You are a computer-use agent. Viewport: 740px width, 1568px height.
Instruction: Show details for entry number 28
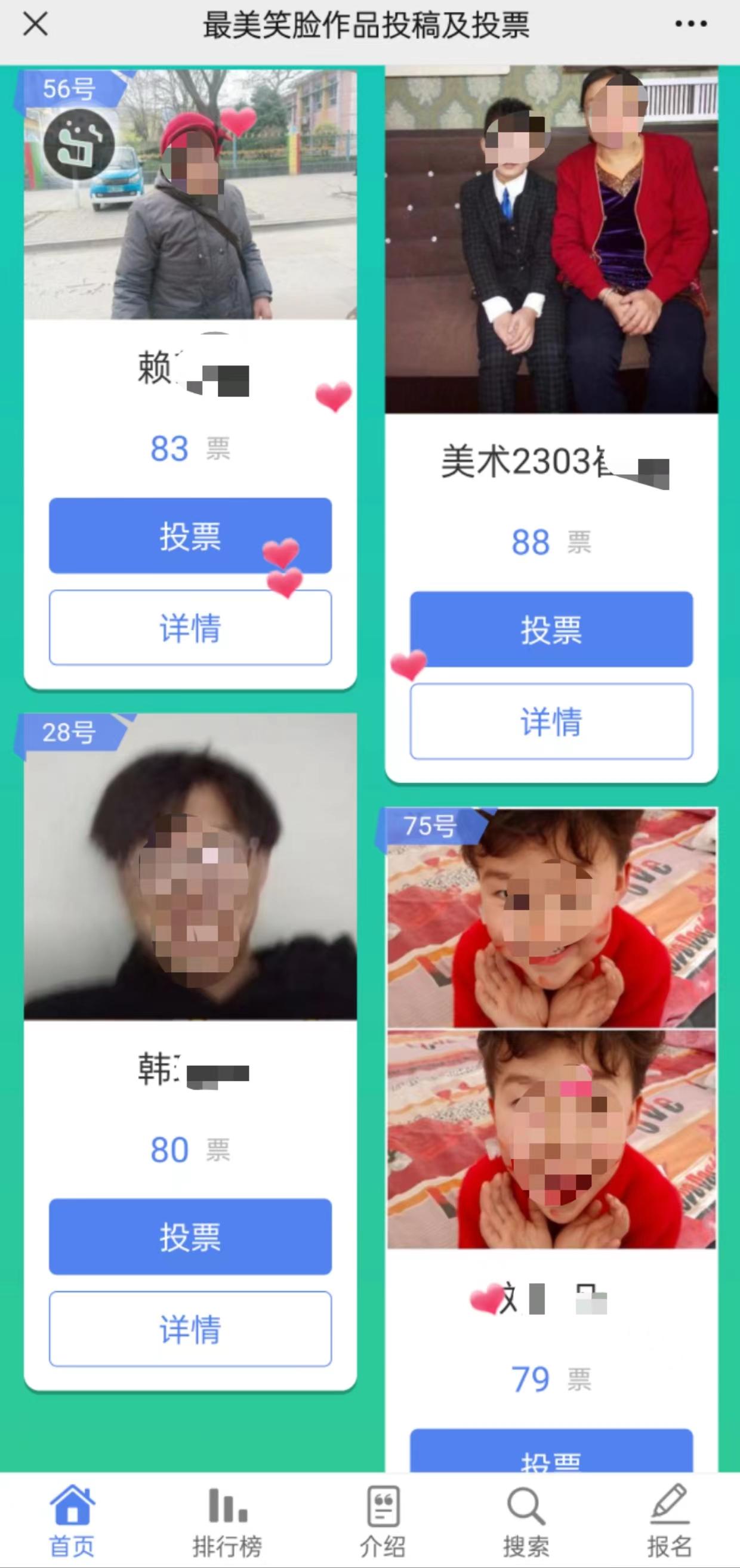click(190, 1329)
